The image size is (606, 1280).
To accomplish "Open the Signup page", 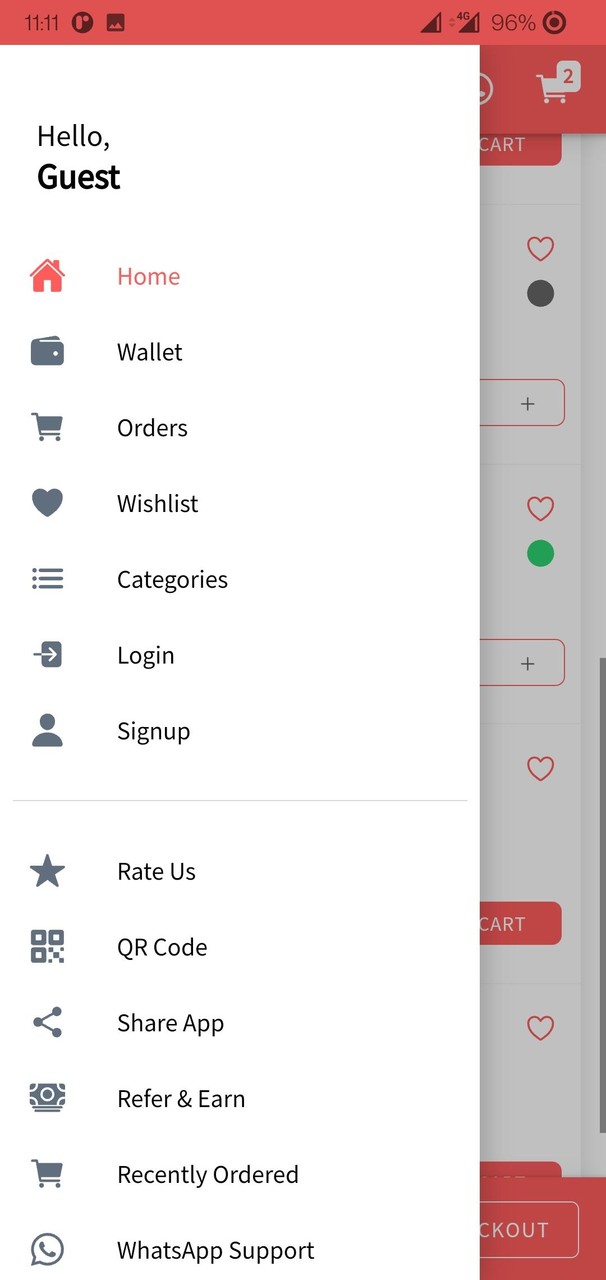I will pos(153,732).
